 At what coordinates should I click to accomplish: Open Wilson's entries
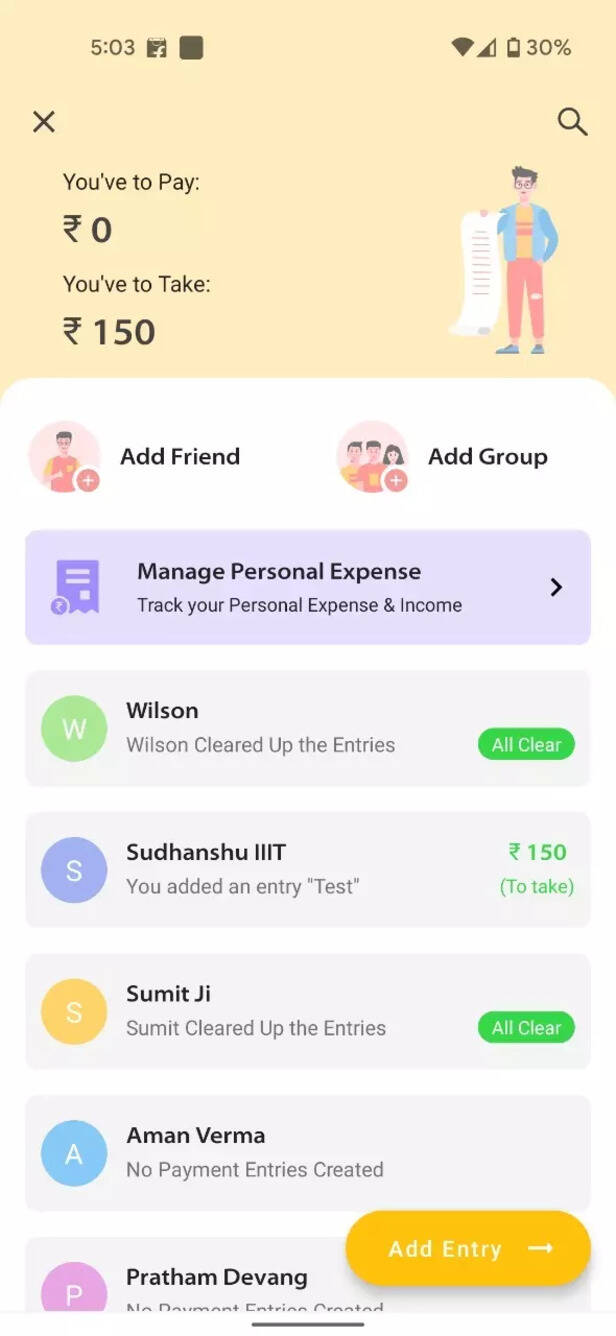point(308,728)
